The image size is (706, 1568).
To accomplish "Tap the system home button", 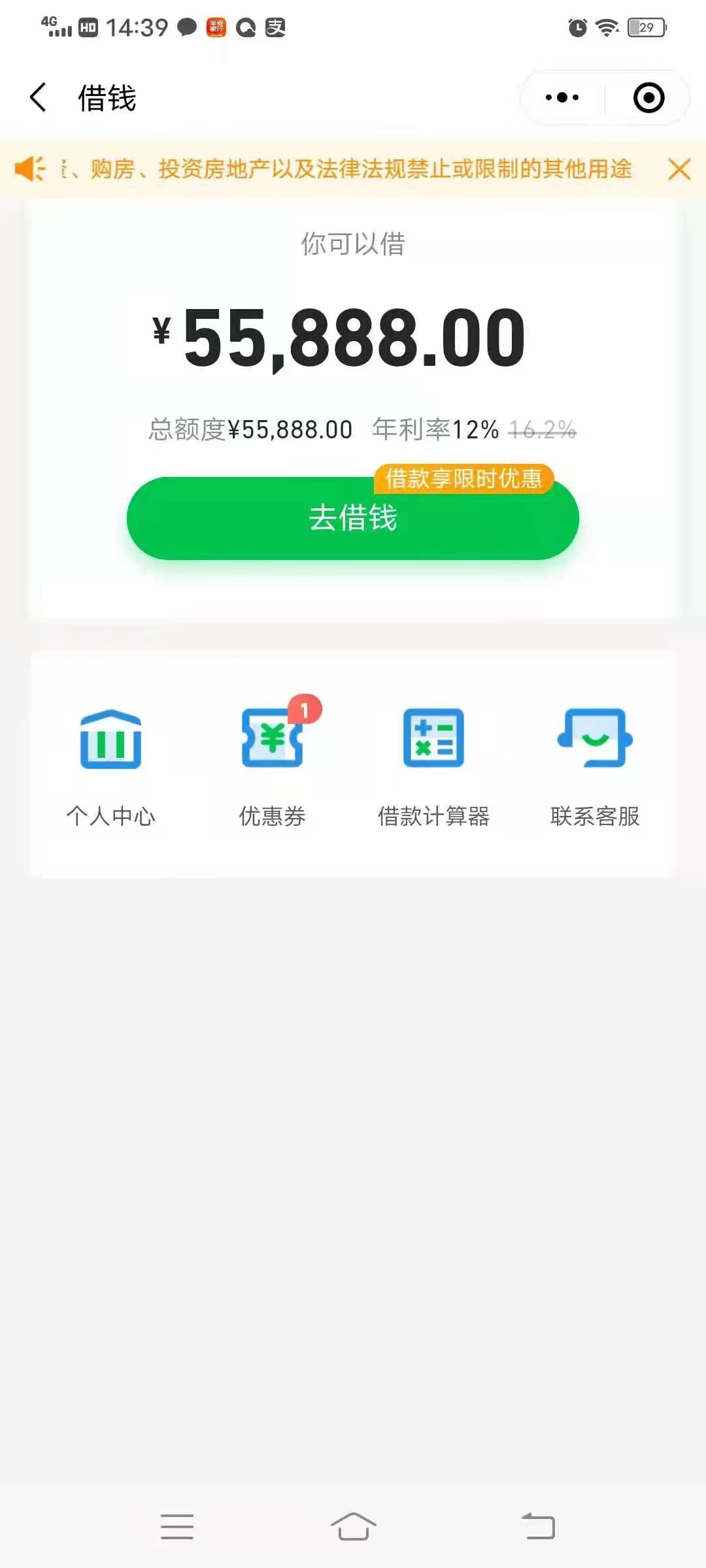I will click(x=354, y=1527).
